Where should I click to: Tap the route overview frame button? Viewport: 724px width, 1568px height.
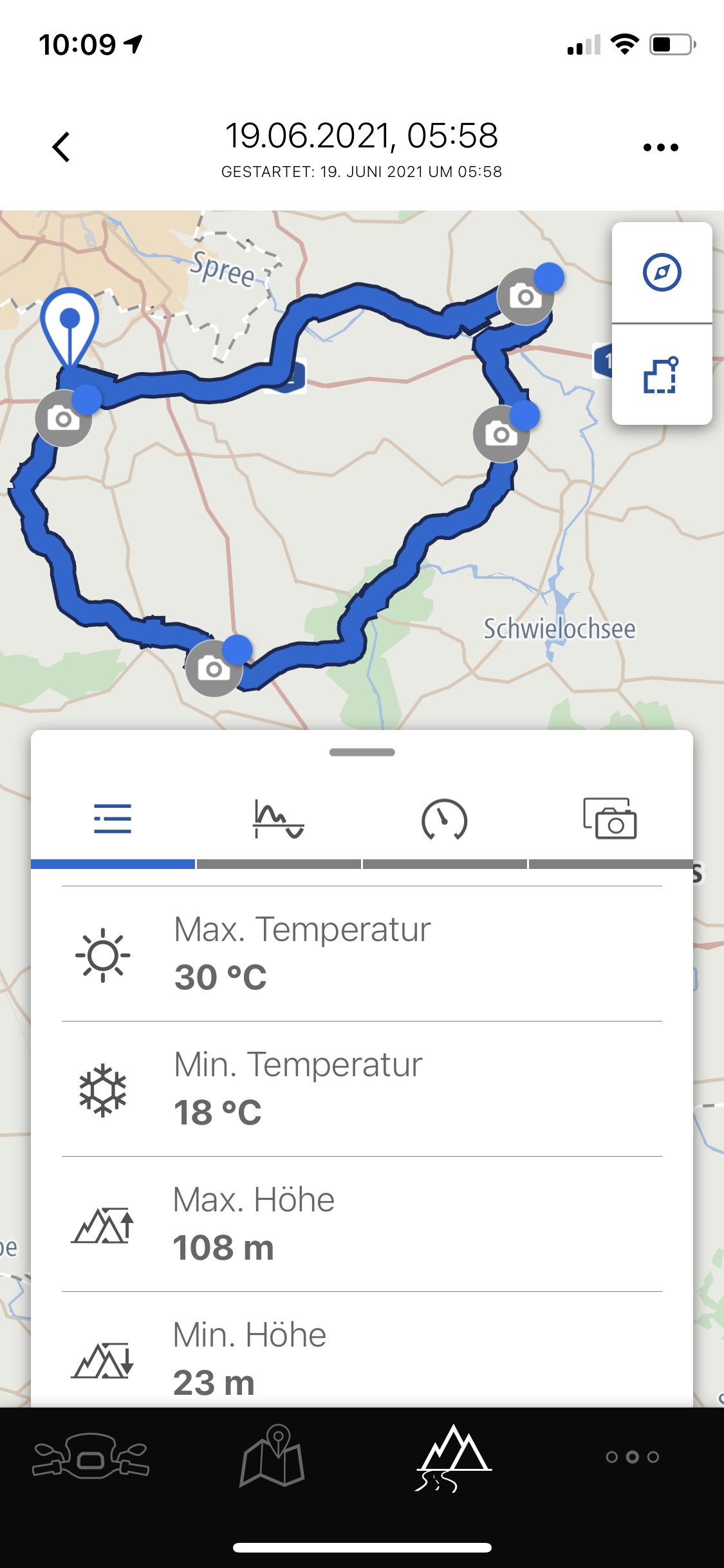tap(662, 375)
